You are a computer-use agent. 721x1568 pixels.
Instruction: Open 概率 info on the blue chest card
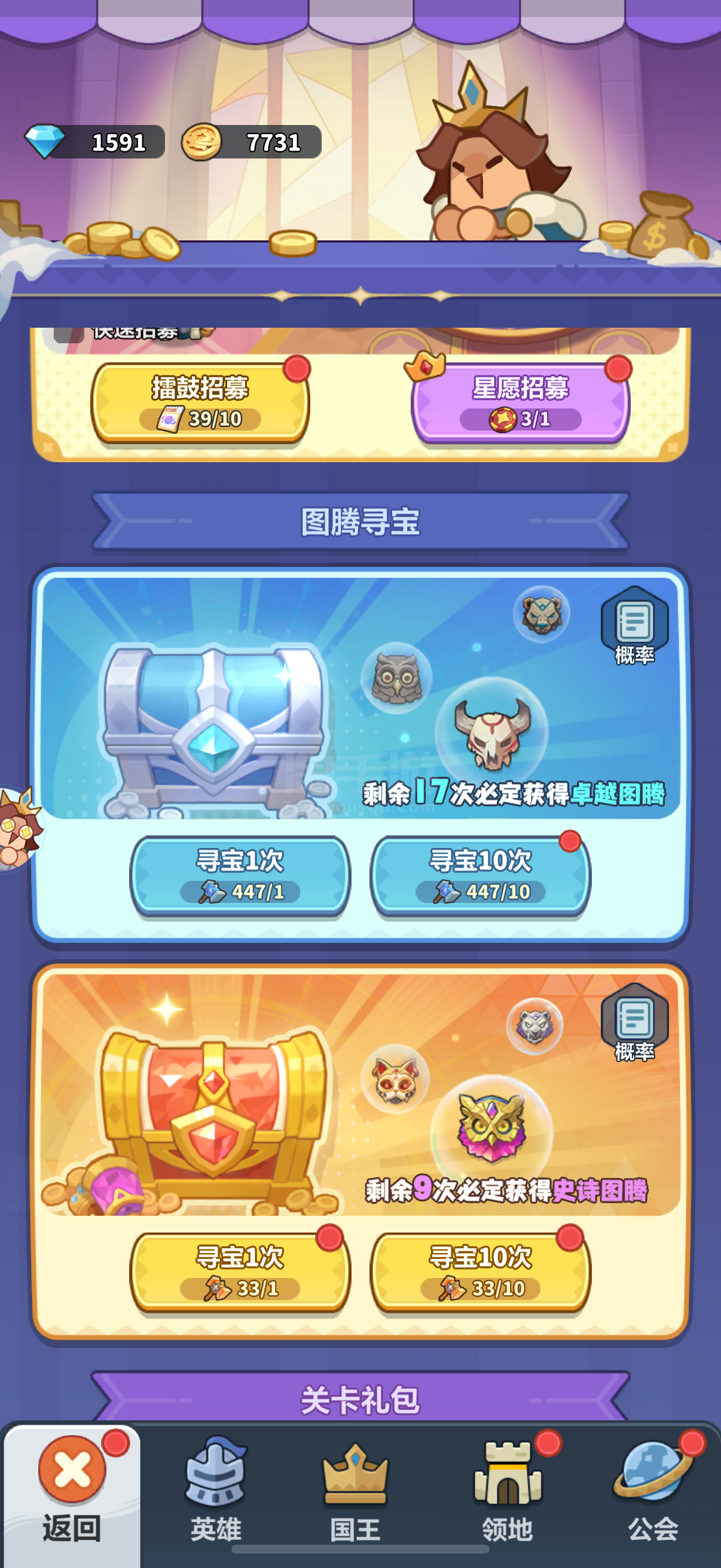(x=634, y=626)
